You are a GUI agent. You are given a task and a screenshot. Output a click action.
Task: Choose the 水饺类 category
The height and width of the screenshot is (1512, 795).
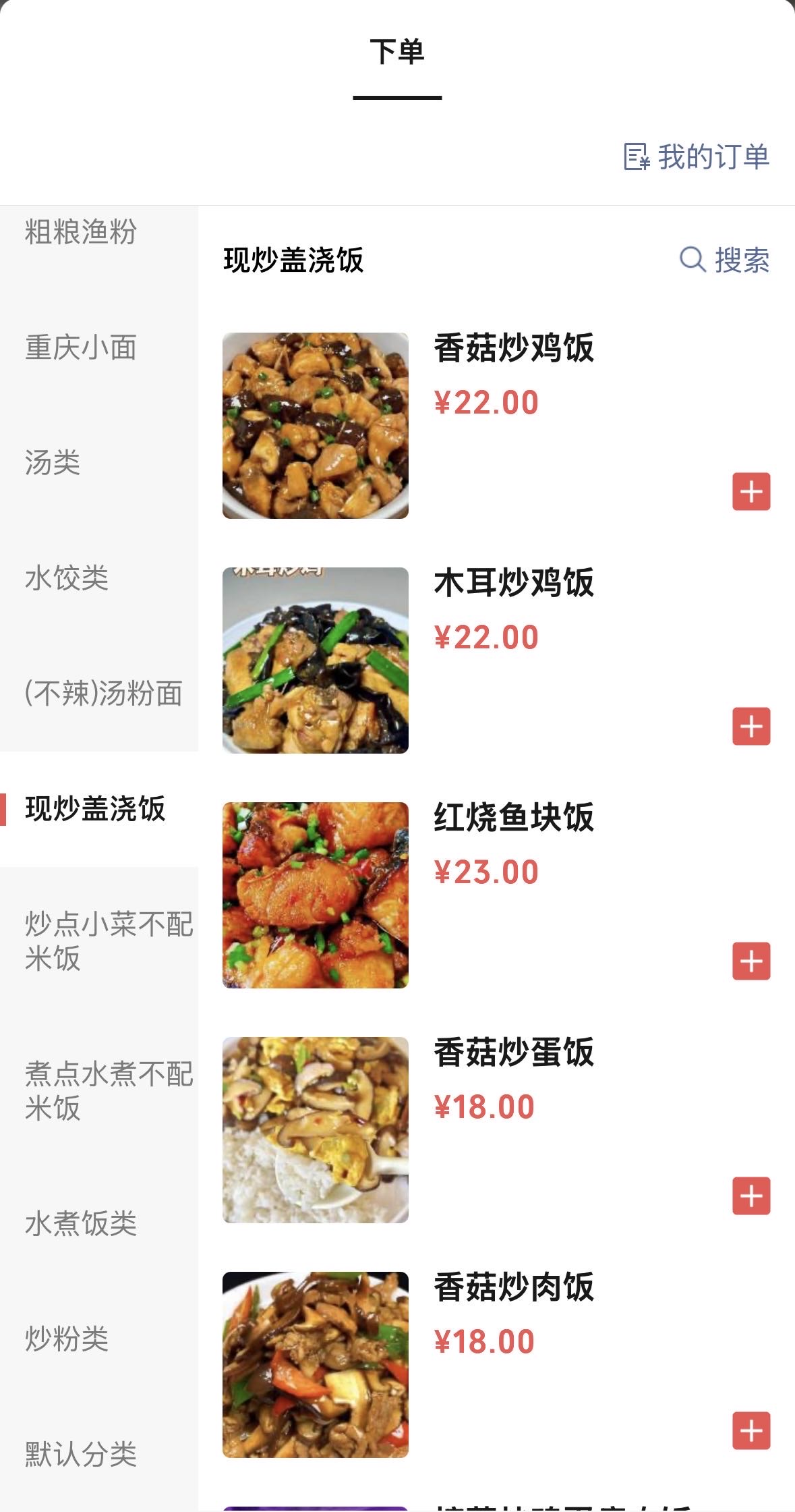point(67,578)
